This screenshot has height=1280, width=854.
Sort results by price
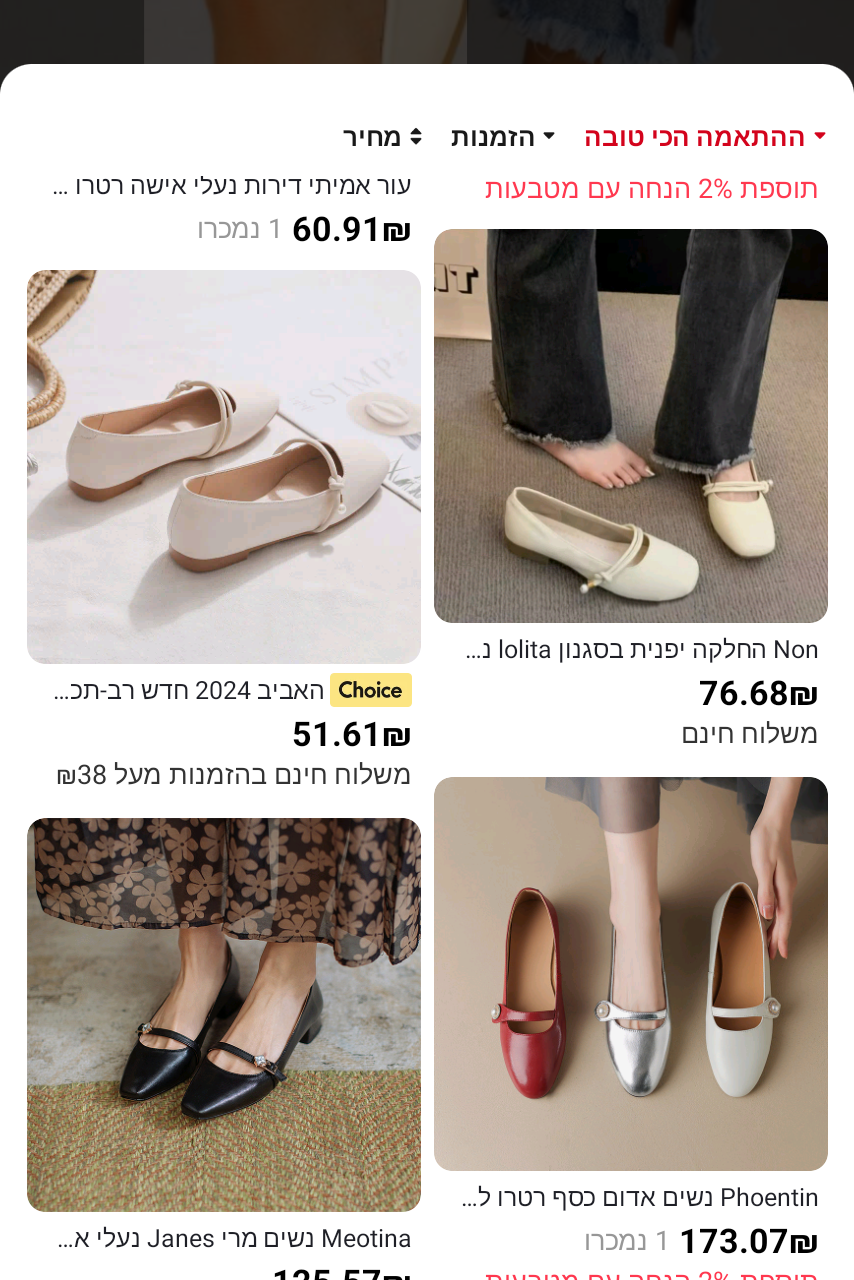pos(382,137)
